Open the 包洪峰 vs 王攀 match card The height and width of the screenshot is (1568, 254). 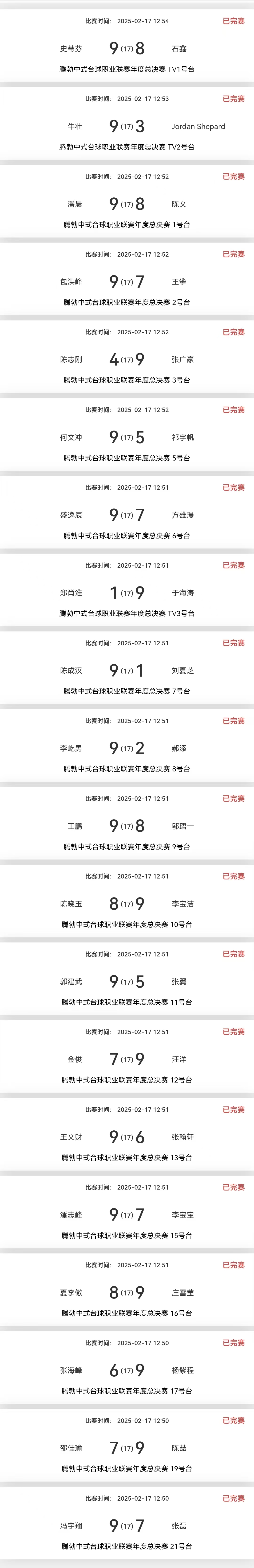click(127, 282)
